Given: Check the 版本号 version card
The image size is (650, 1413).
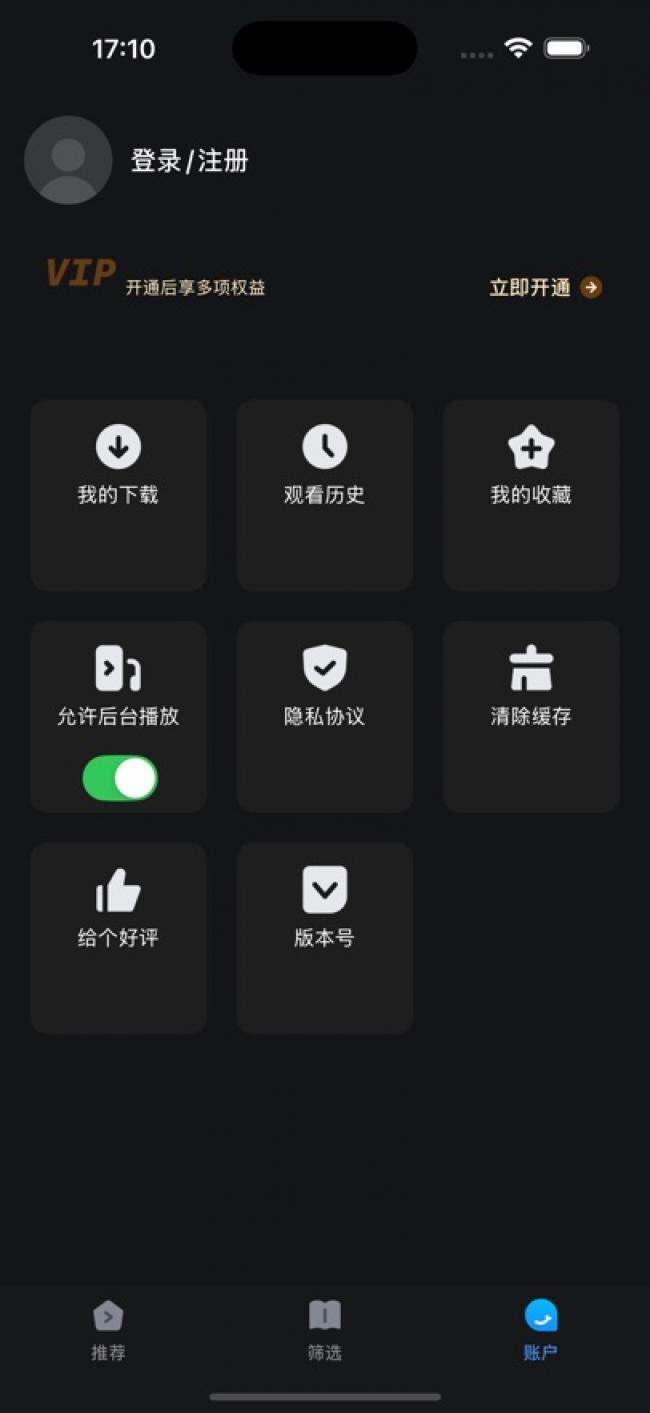Looking at the screenshot, I should pos(324,937).
